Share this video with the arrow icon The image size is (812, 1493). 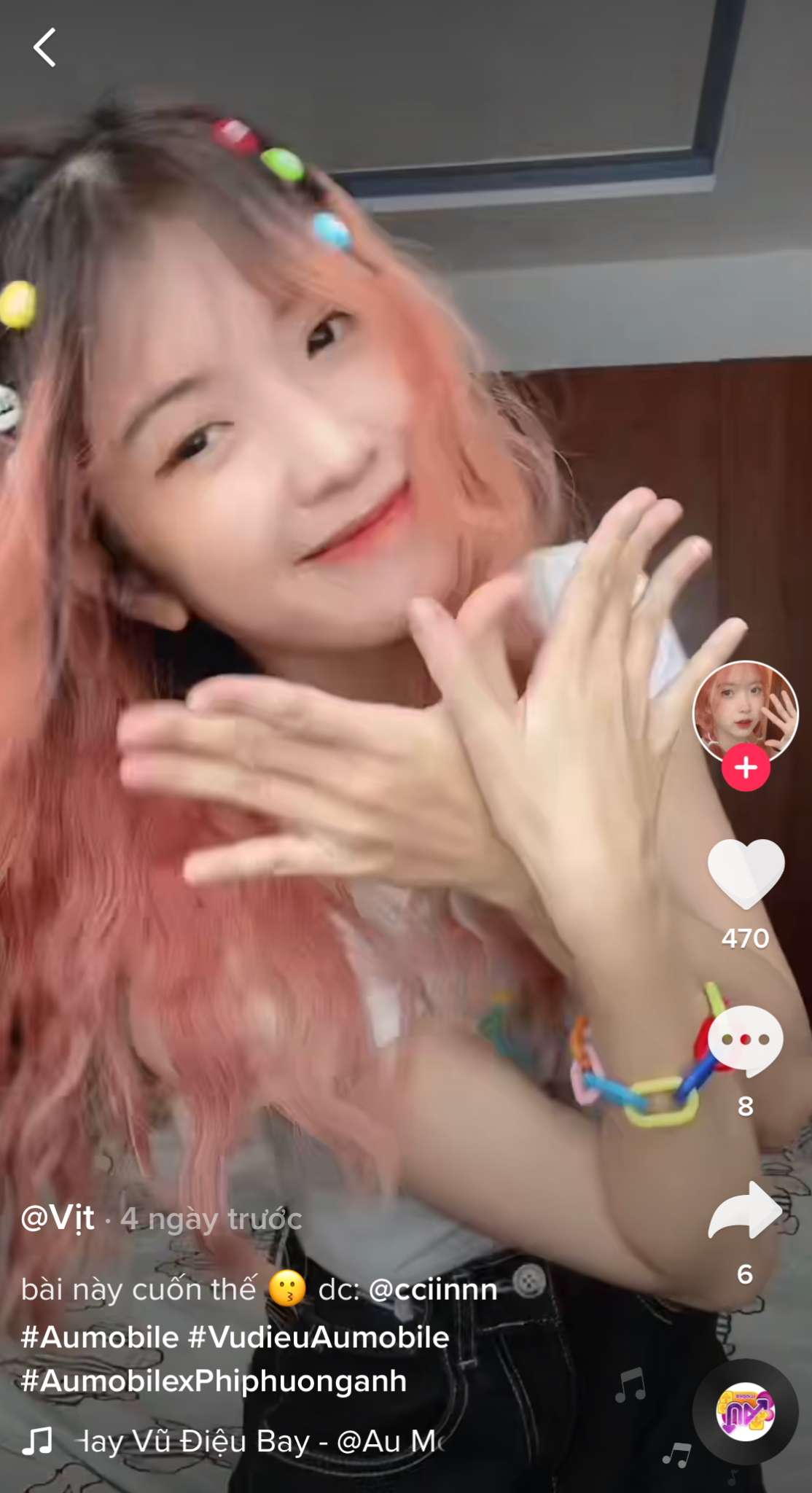(x=745, y=1210)
